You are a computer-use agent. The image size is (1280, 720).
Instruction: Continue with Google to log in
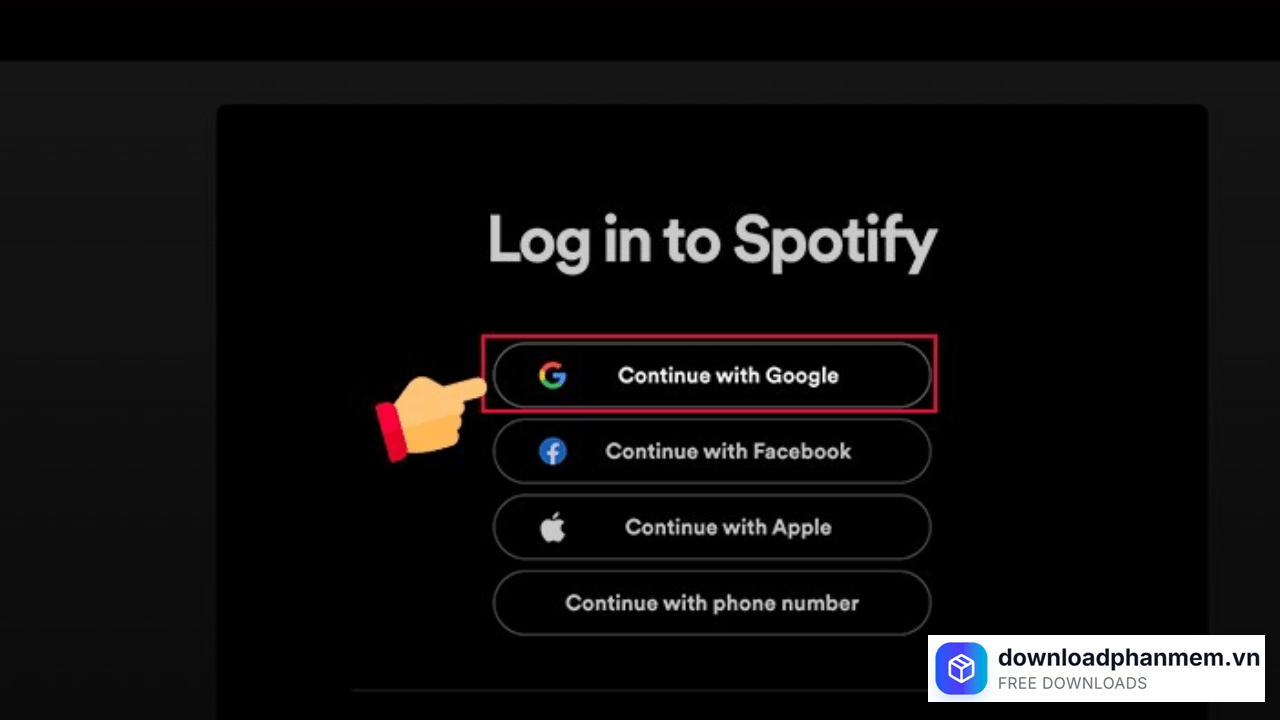(712, 376)
